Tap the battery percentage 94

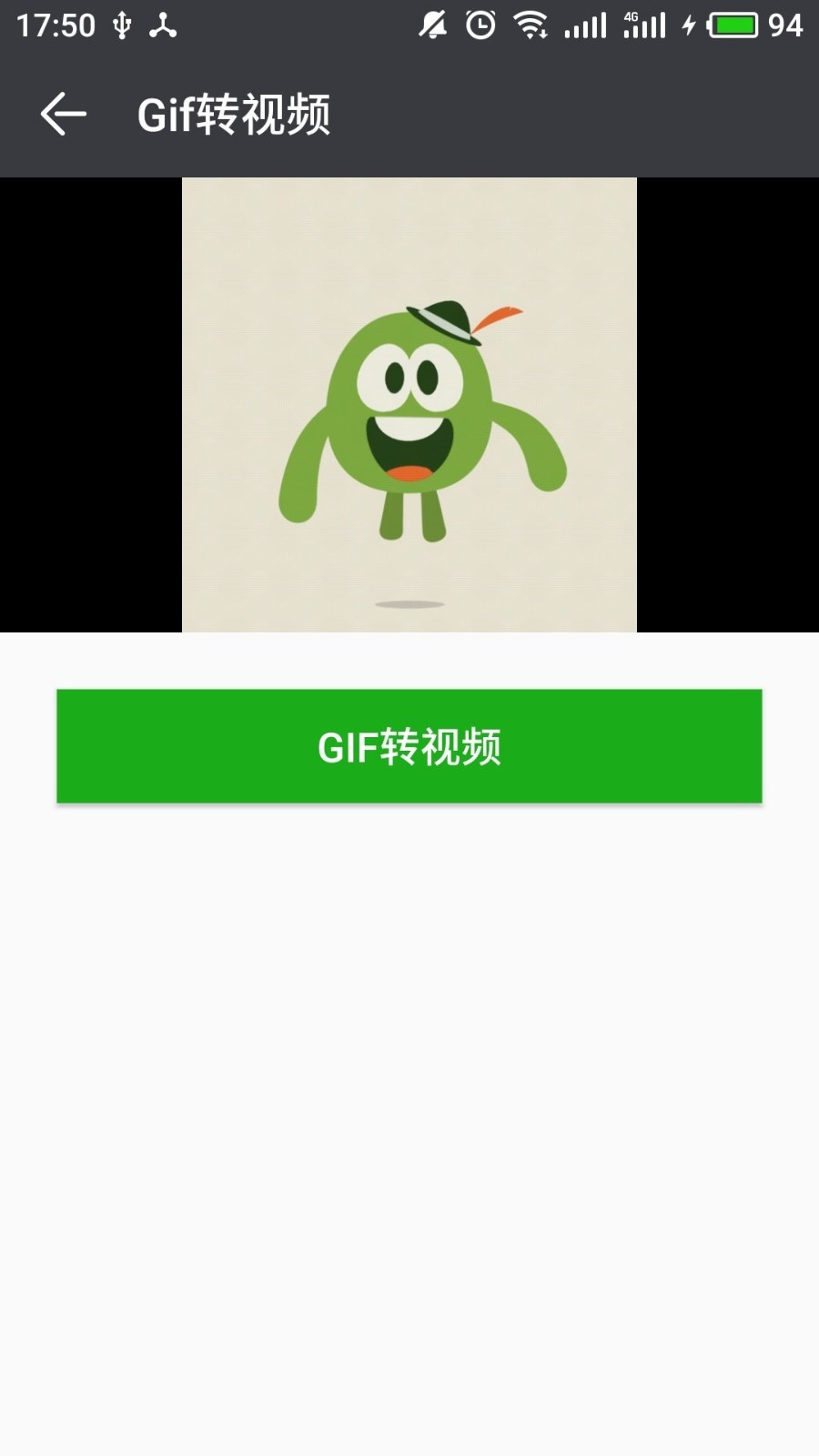(x=788, y=25)
